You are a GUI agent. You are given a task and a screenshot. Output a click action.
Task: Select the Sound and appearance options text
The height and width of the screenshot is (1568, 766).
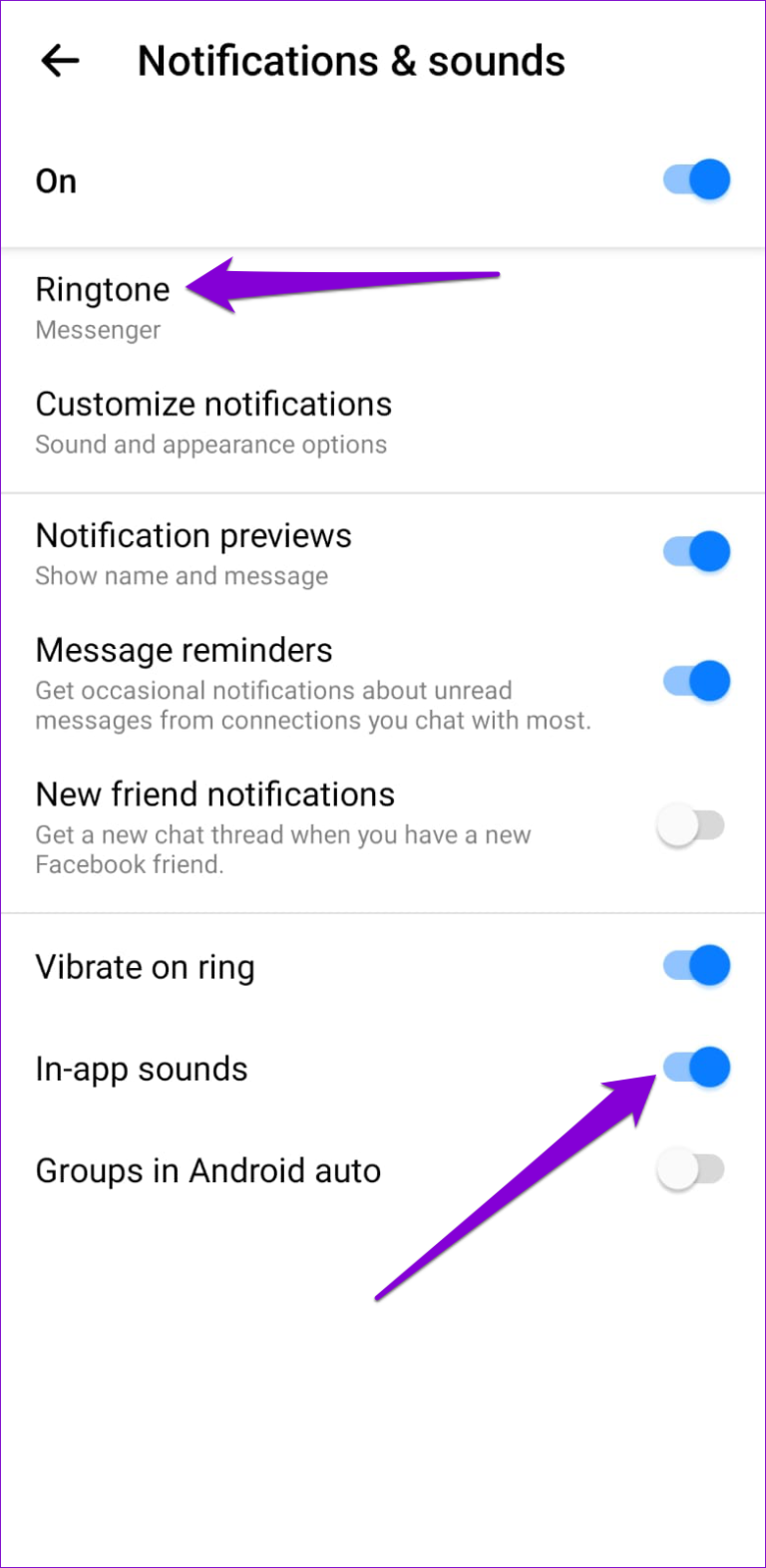click(x=210, y=445)
